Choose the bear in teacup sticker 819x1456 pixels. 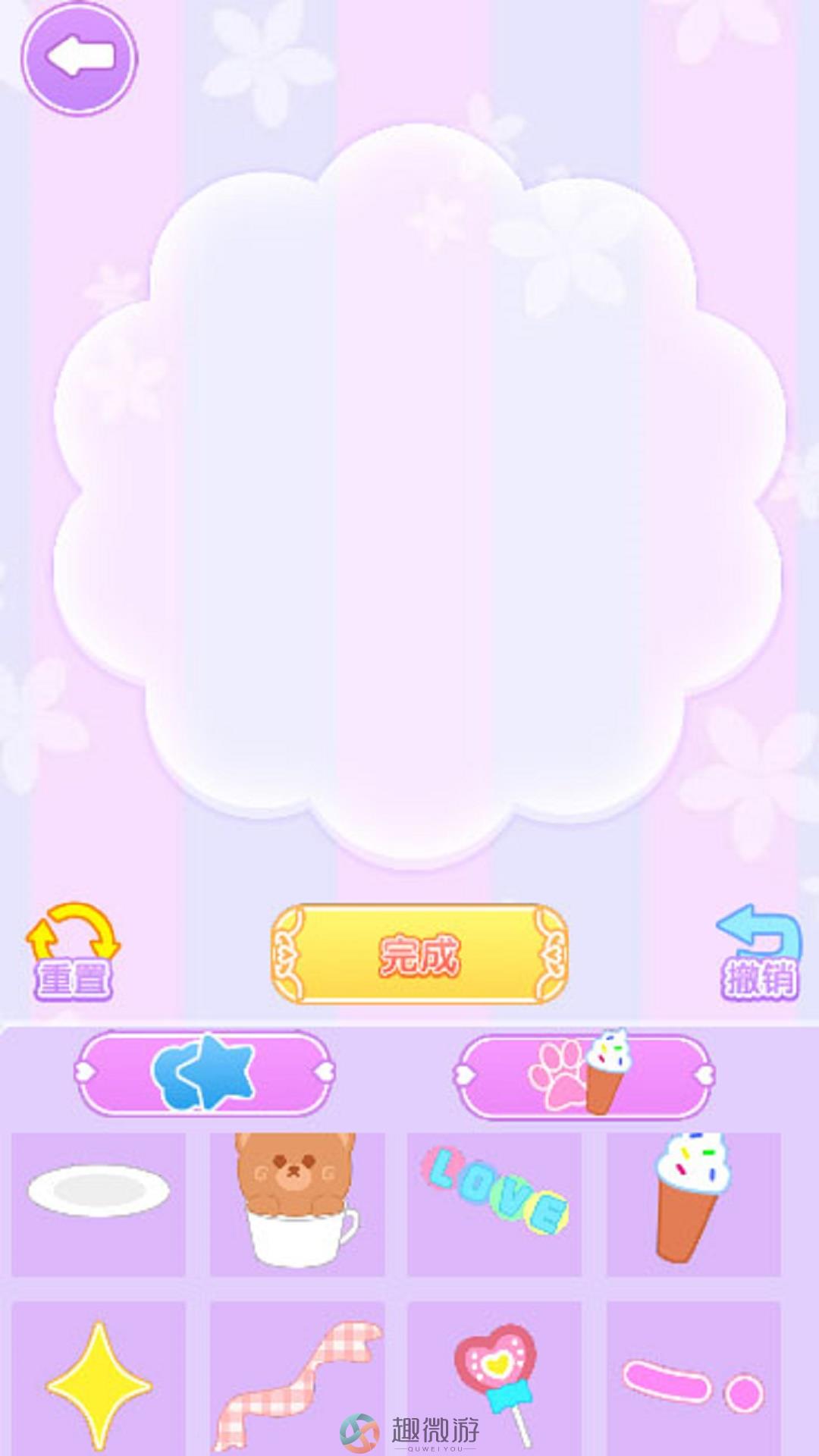pos(297,1205)
